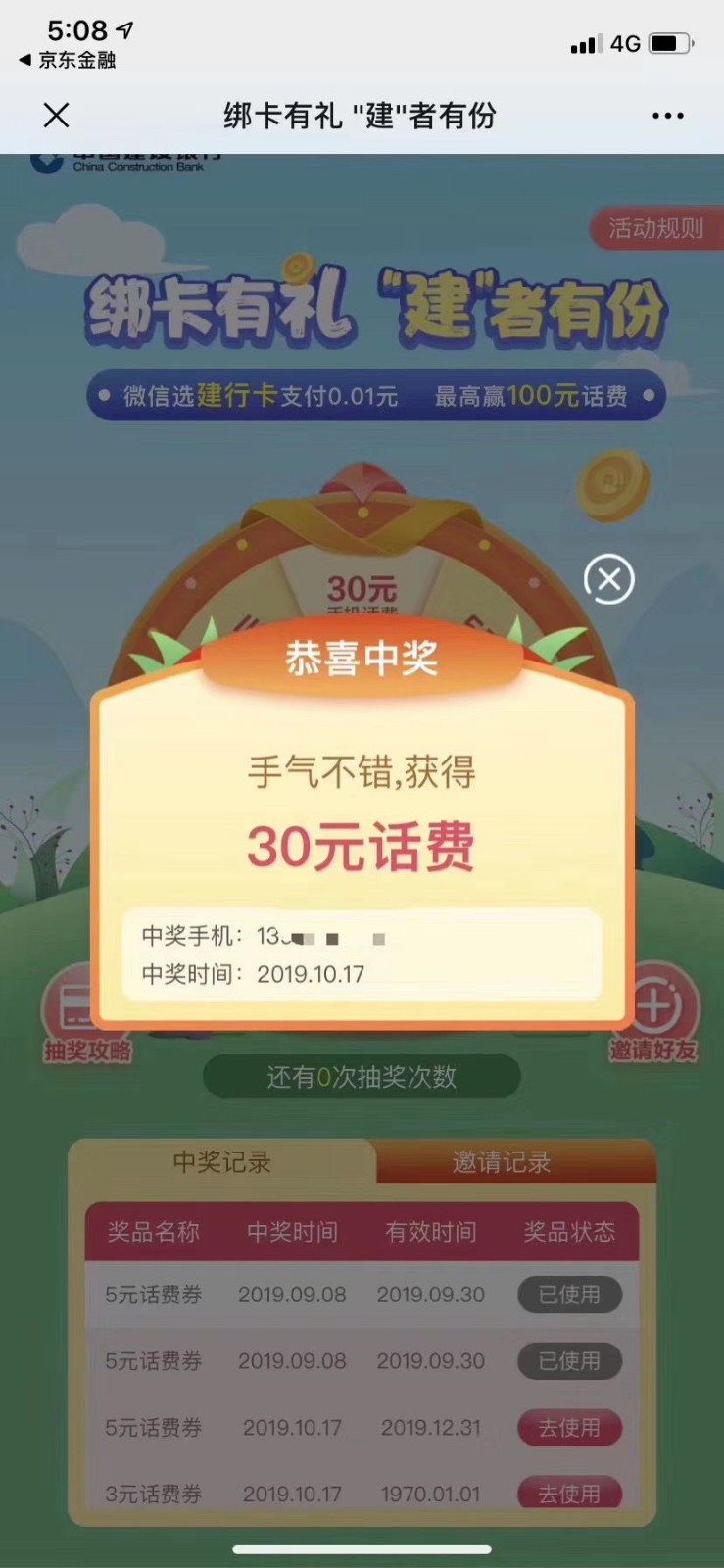Dismiss the 恭喜中奖 prize popup

609,579
